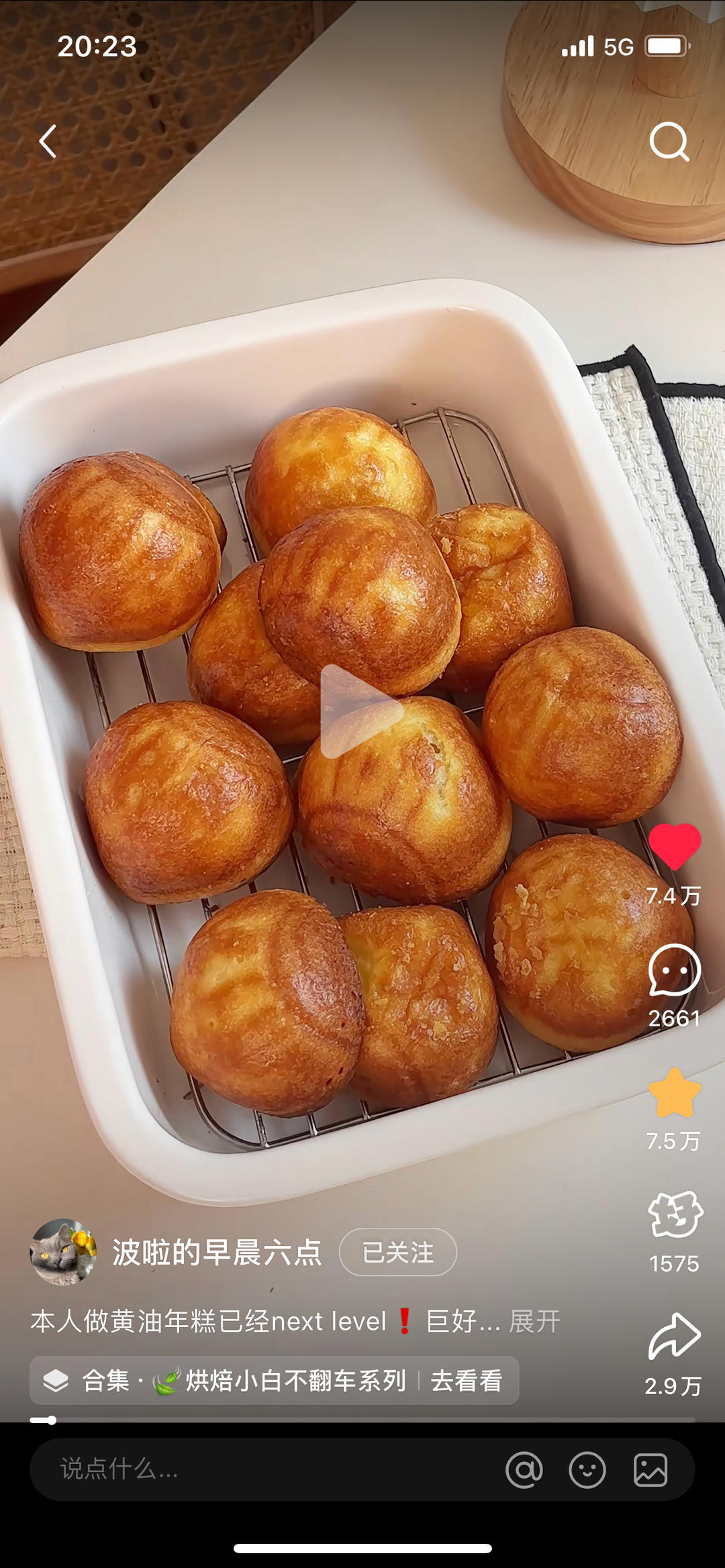
Task: Tap the comment count 2661 label
Action: click(673, 1019)
